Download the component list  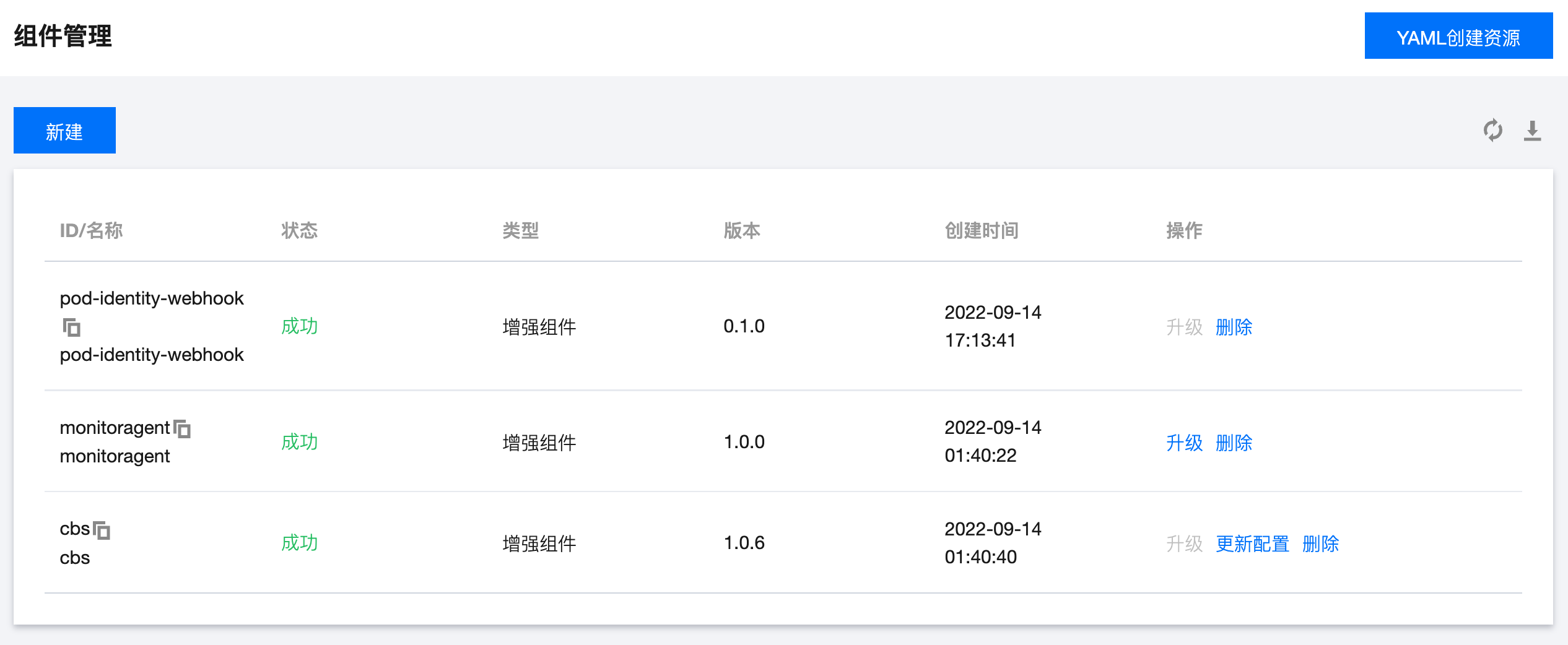(x=1532, y=131)
